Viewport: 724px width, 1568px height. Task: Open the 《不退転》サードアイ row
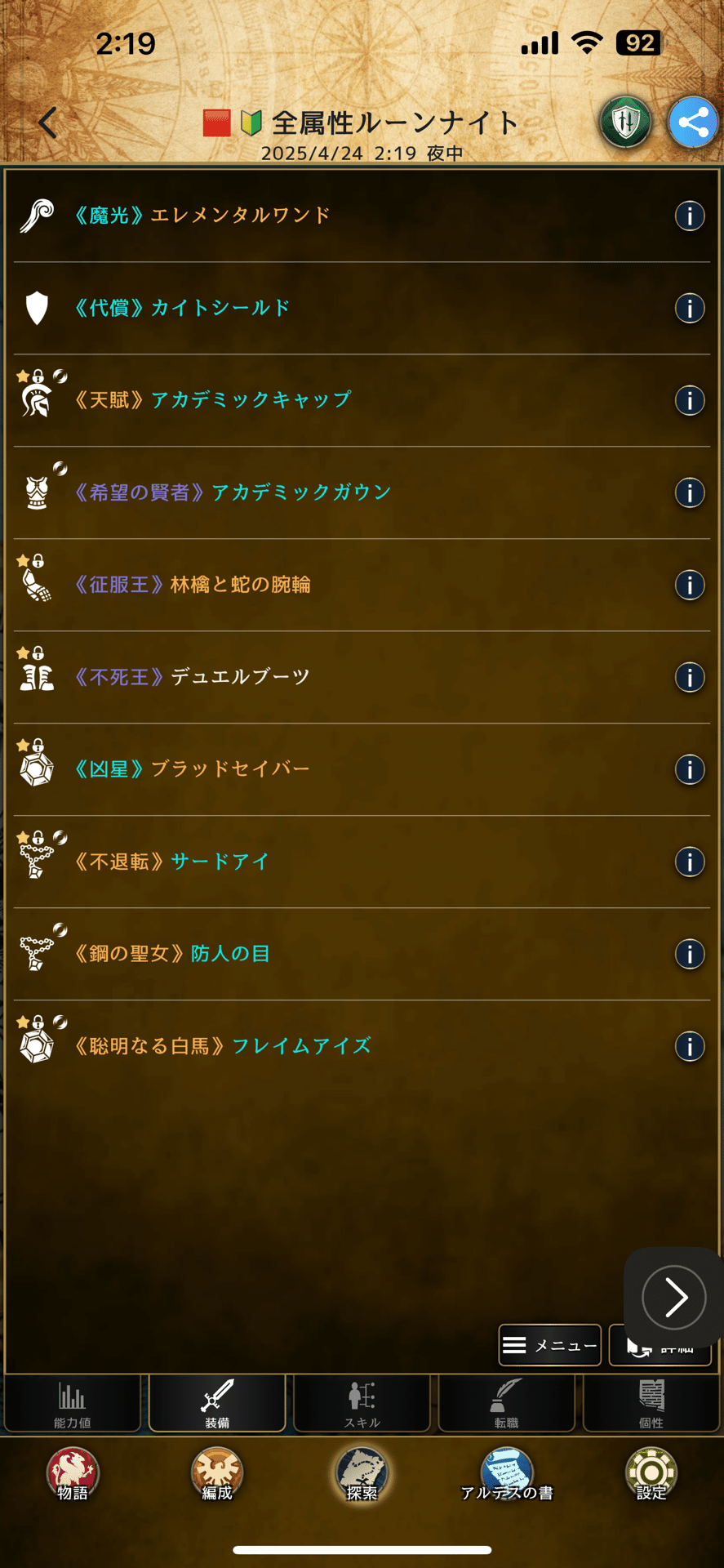(362, 862)
